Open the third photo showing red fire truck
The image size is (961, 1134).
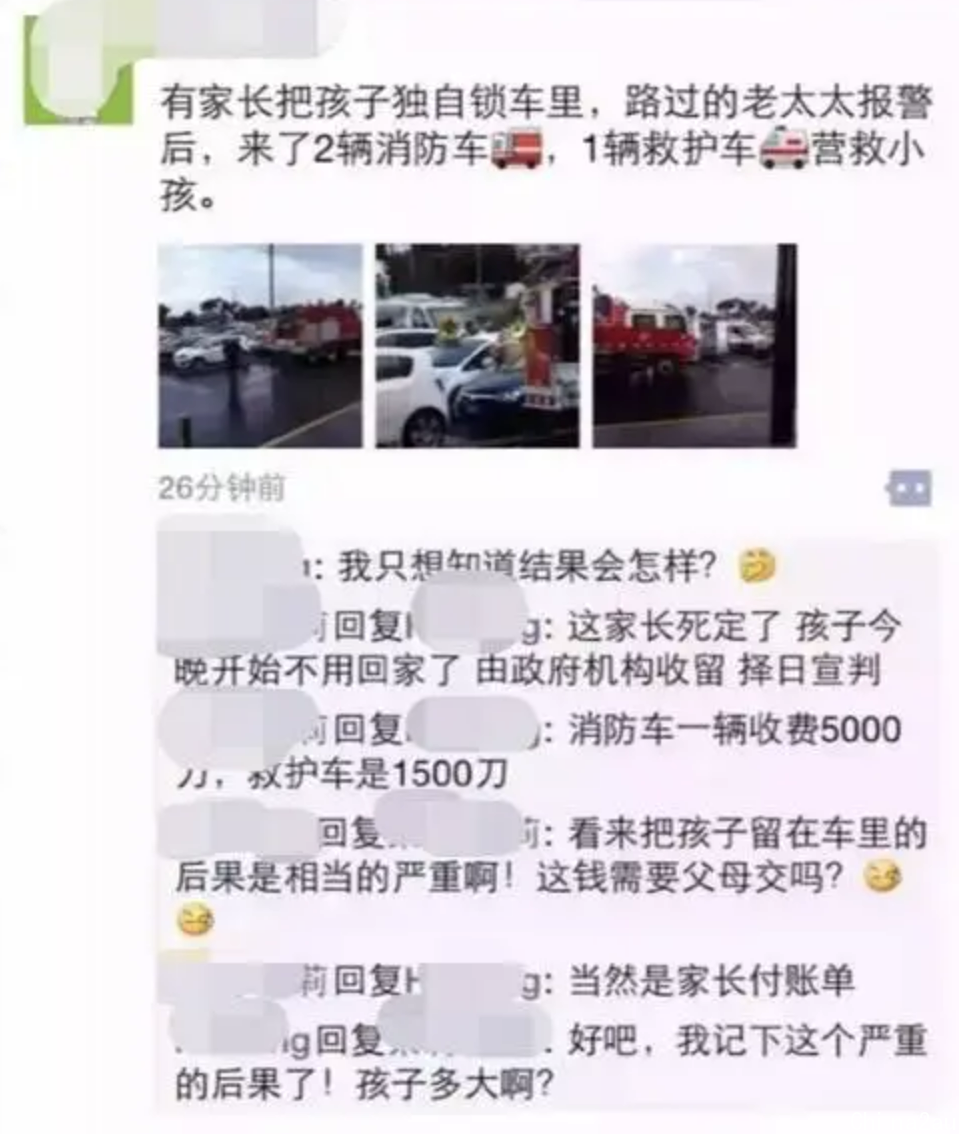pyautogui.click(x=694, y=345)
